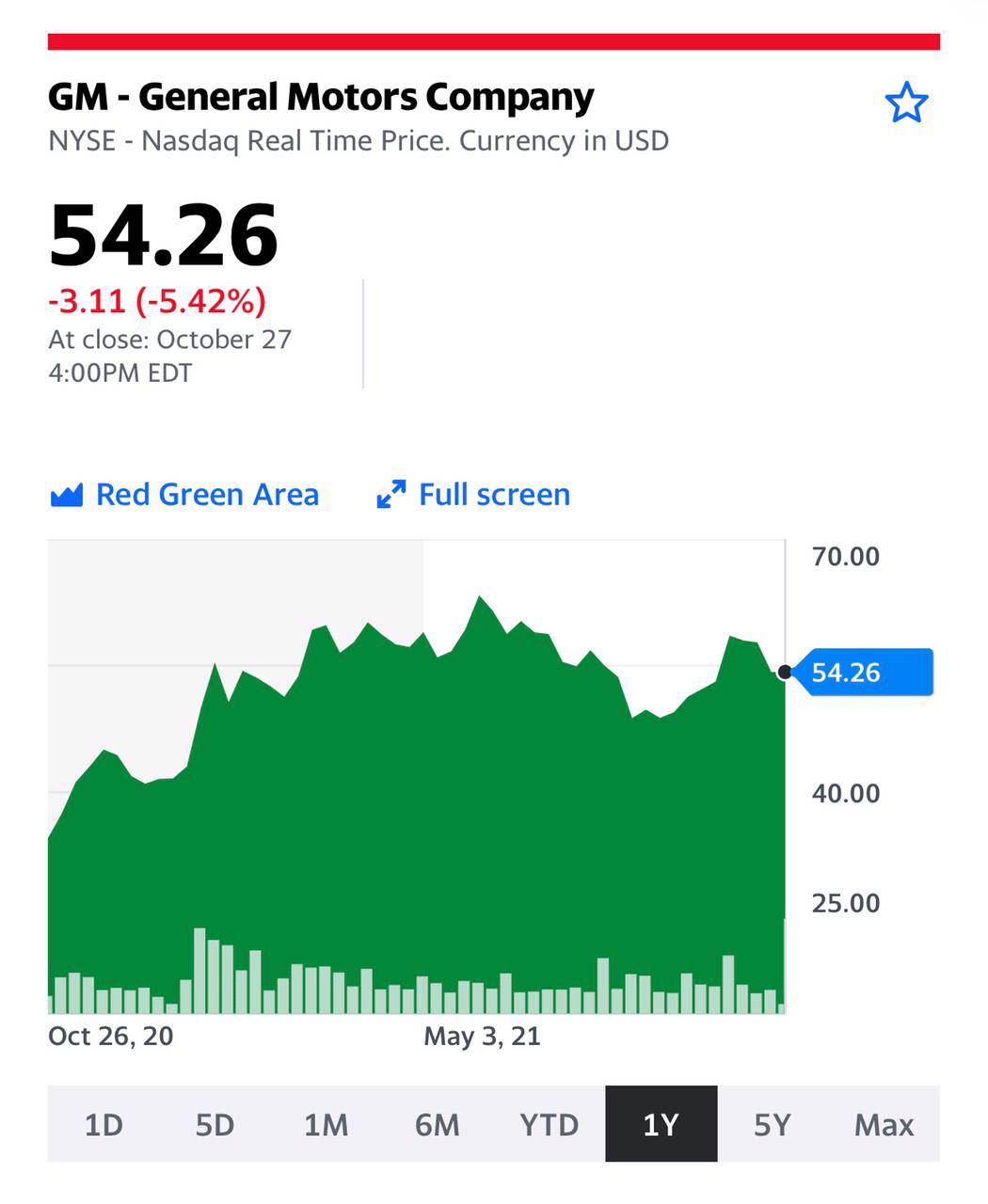The image size is (988, 1204).
Task: View year-to-date with YTD
Action: click(549, 1124)
